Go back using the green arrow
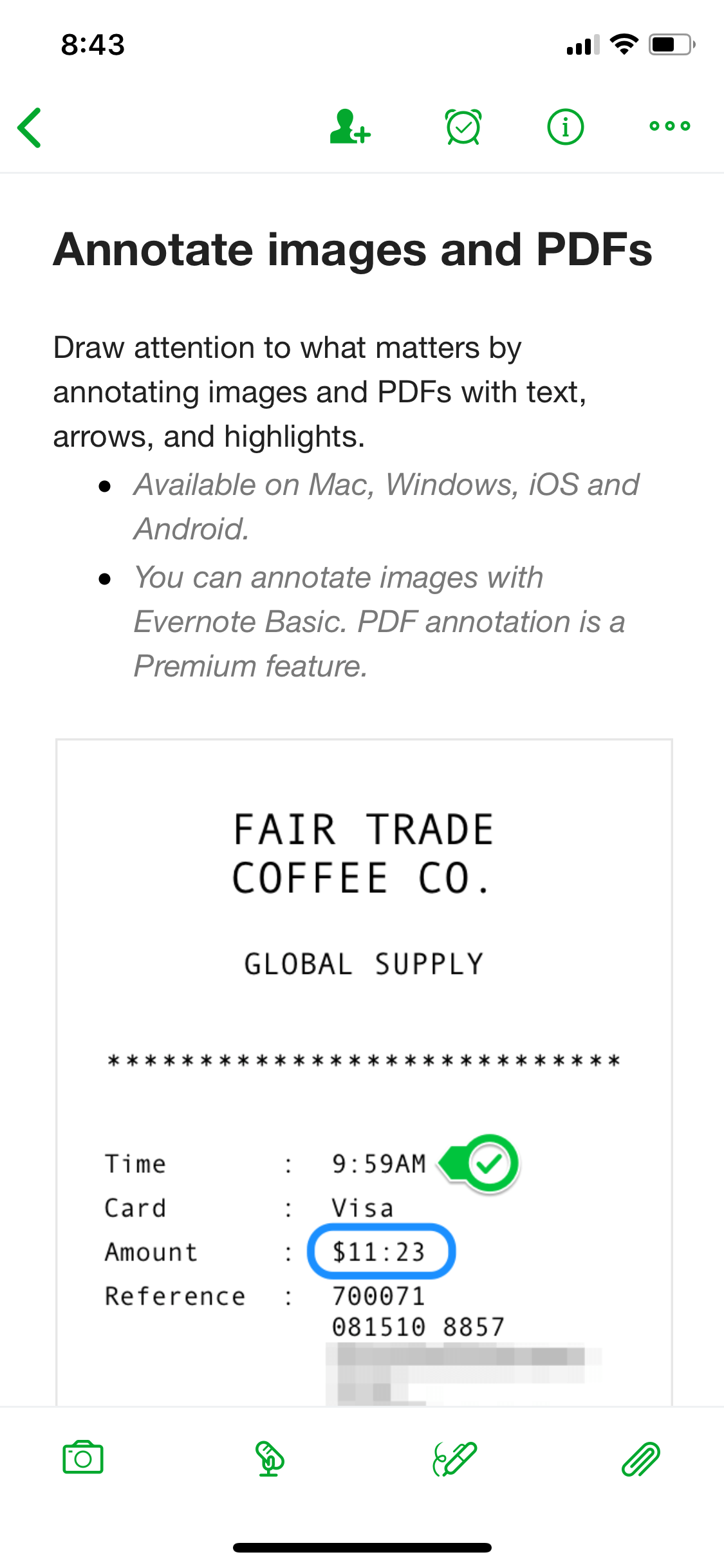Screen dimensions: 724x1568 point(30,127)
